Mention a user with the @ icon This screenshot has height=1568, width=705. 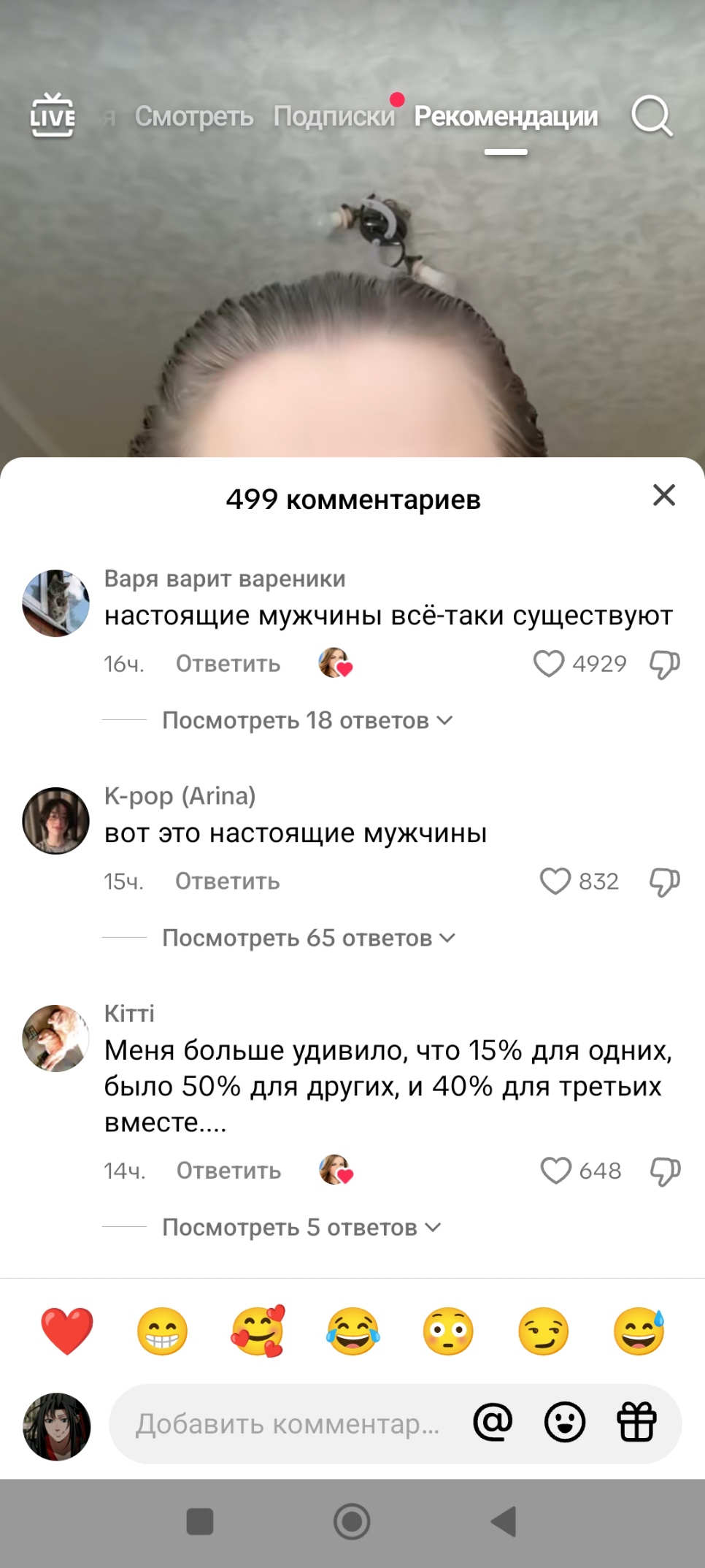pyautogui.click(x=493, y=1423)
